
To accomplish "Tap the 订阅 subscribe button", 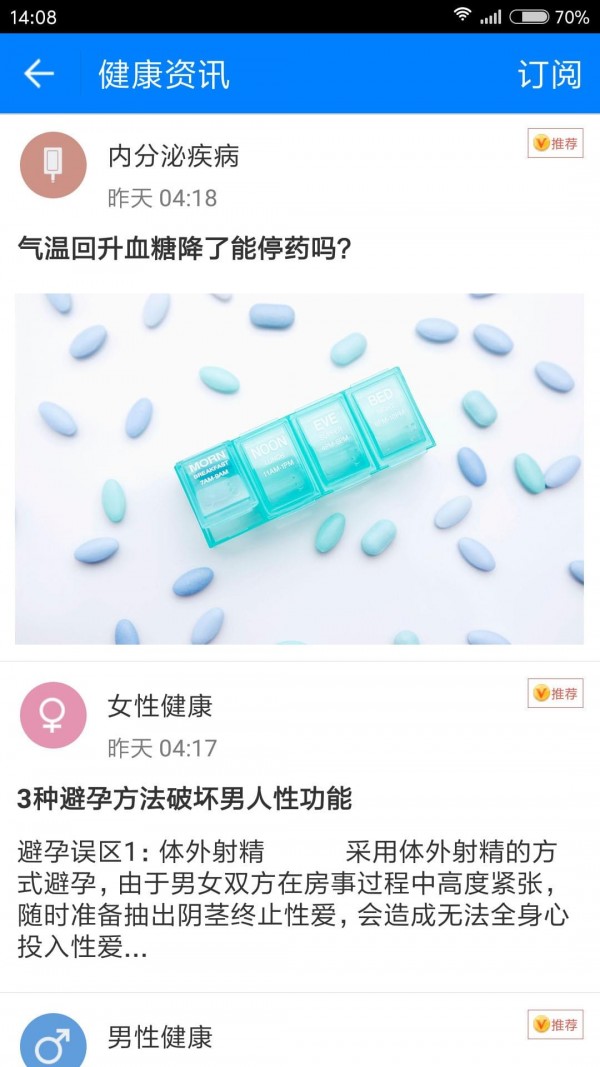I will coord(549,74).
